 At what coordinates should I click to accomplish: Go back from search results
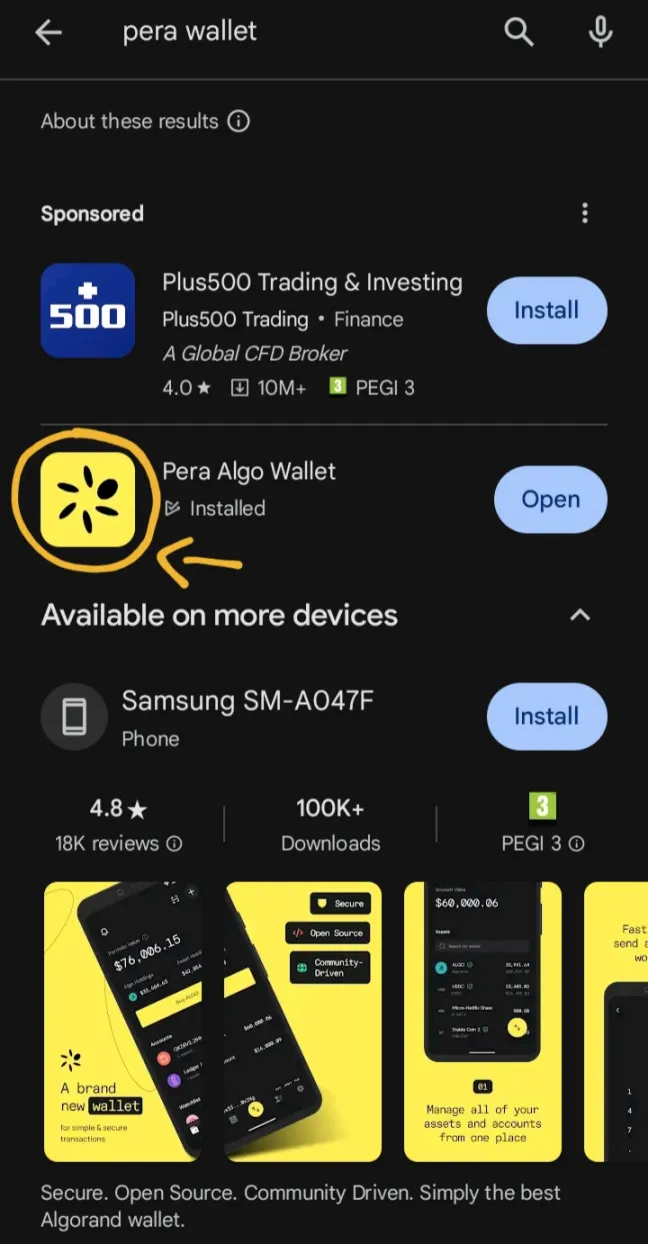click(48, 33)
